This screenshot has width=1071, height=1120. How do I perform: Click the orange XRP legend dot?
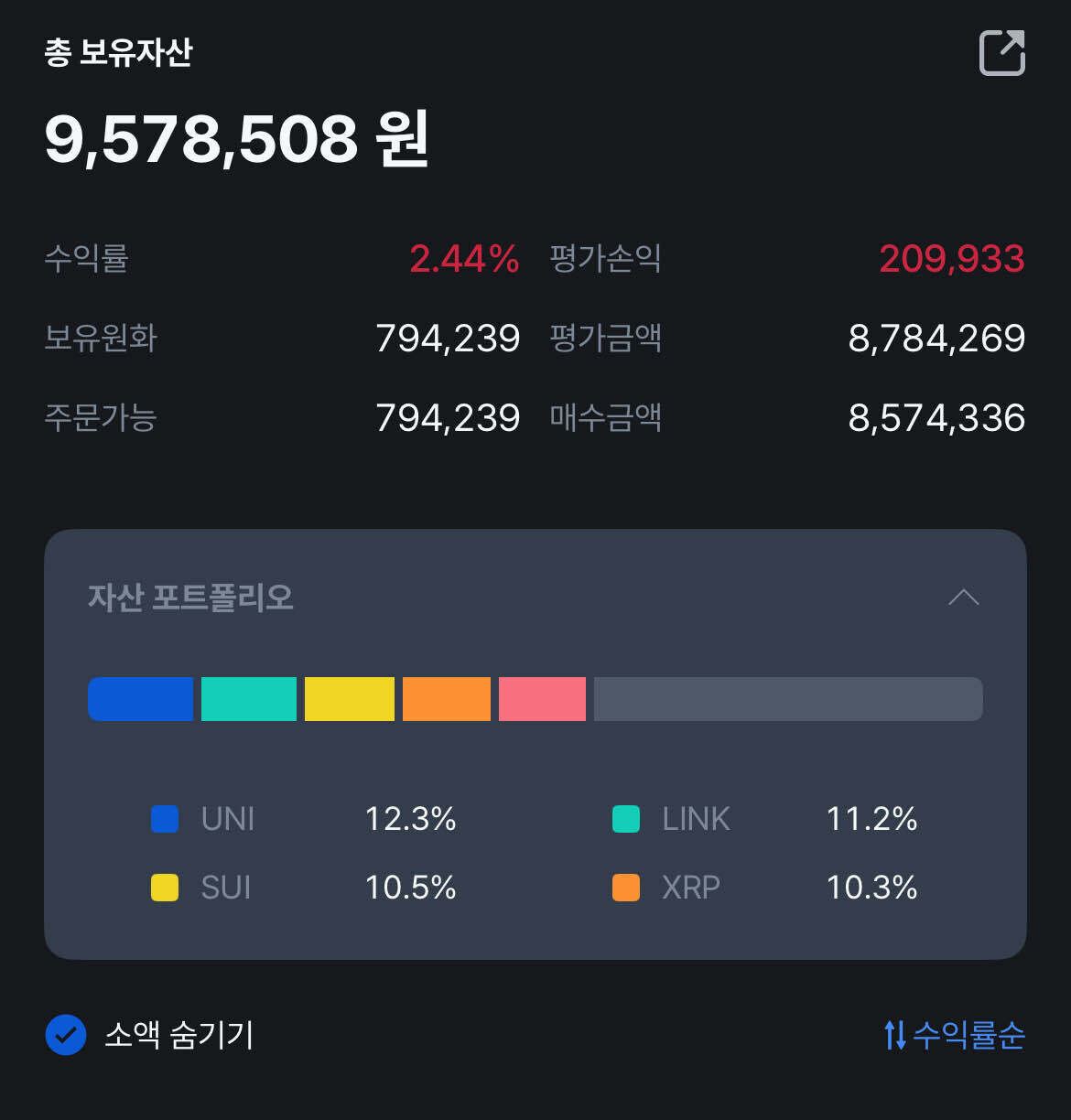(625, 887)
